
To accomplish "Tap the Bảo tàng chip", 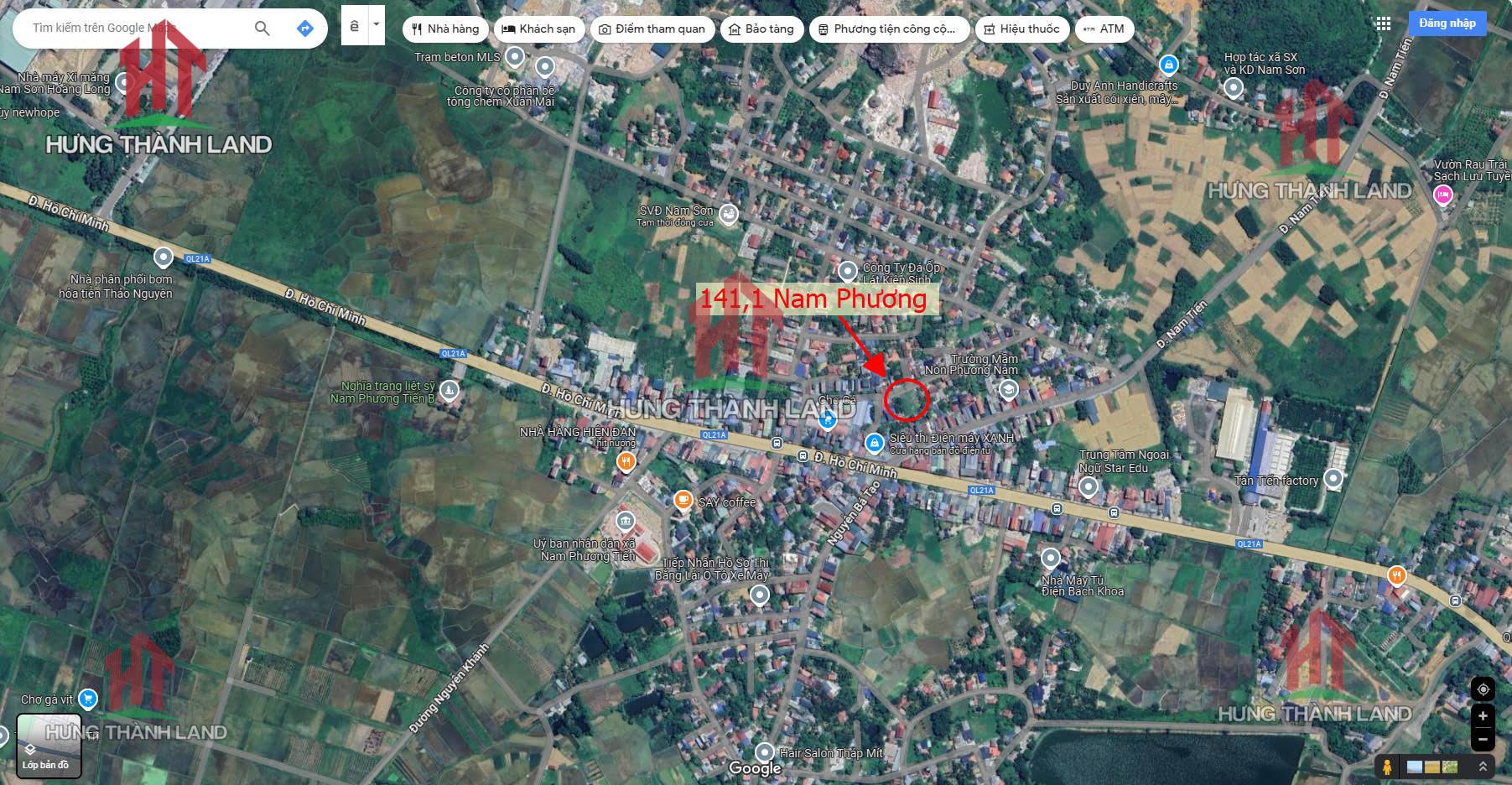I will click(761, 29).
